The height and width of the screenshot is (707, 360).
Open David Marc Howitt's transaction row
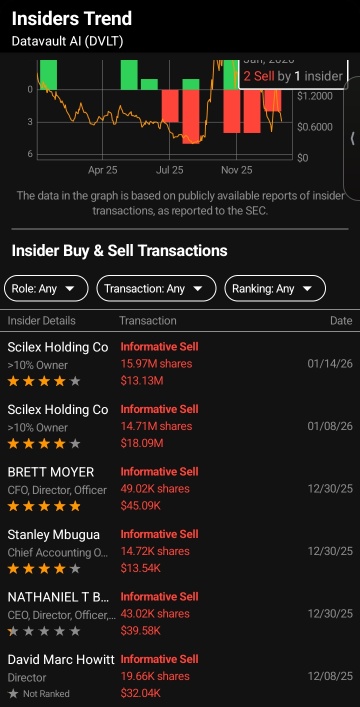pyautogui.click(x=180, y=676)
